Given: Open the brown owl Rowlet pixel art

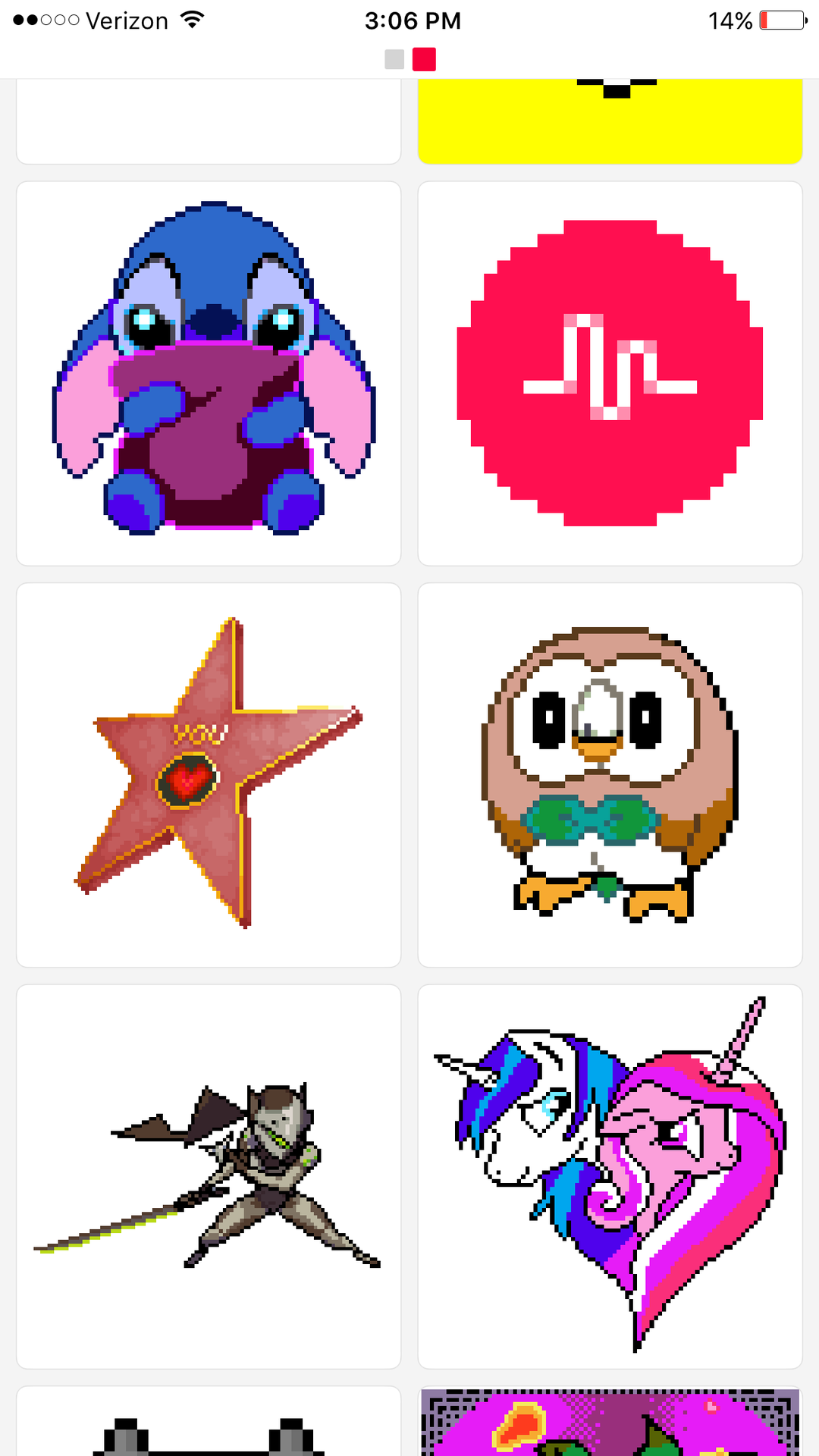Looking at the screenshot, I should pos(610,774).
